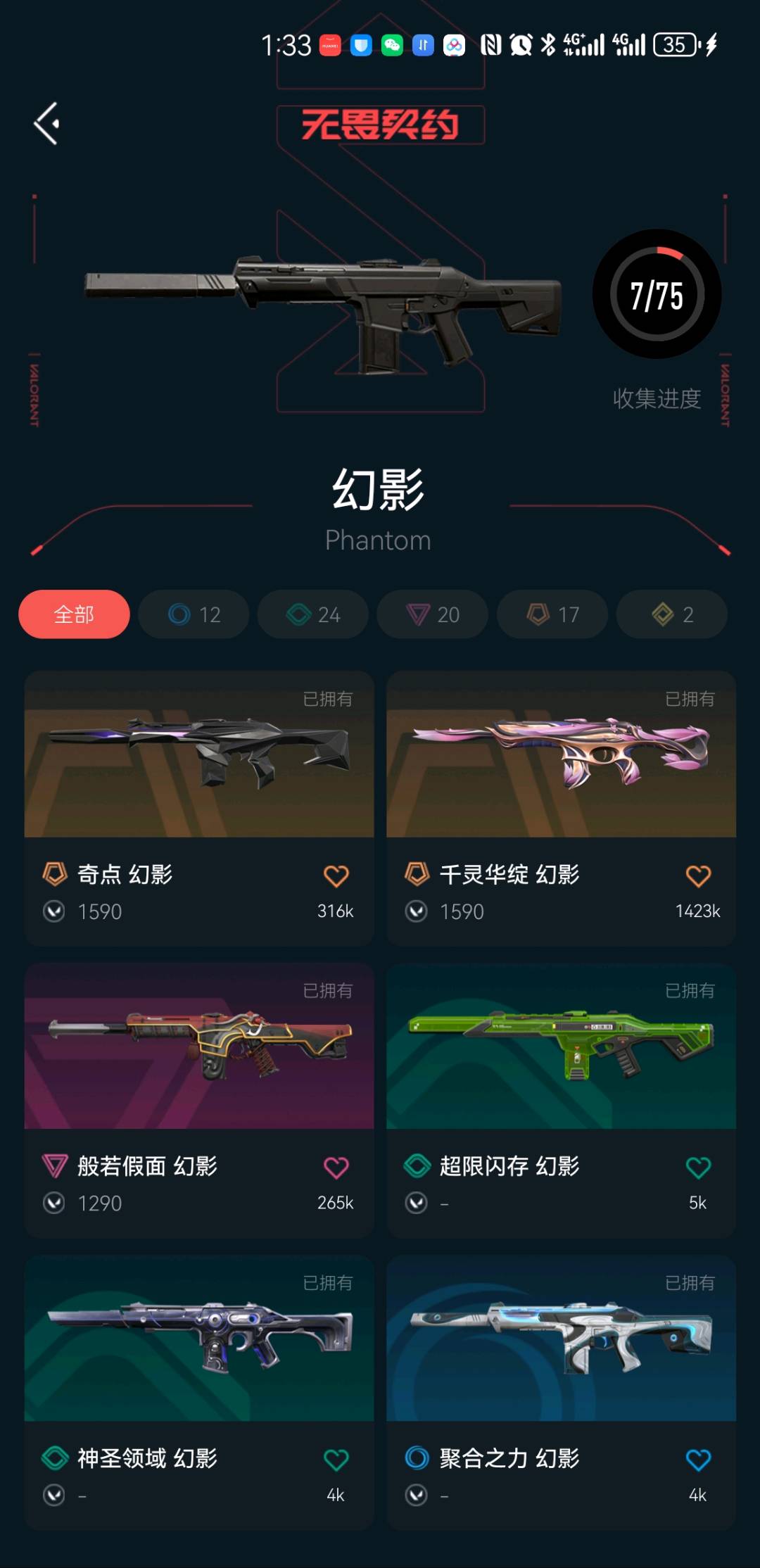This screenshot has height=1568, width=760.
Task: Like the 千灵华绽 幻影 skin
Action: point(698,875)
